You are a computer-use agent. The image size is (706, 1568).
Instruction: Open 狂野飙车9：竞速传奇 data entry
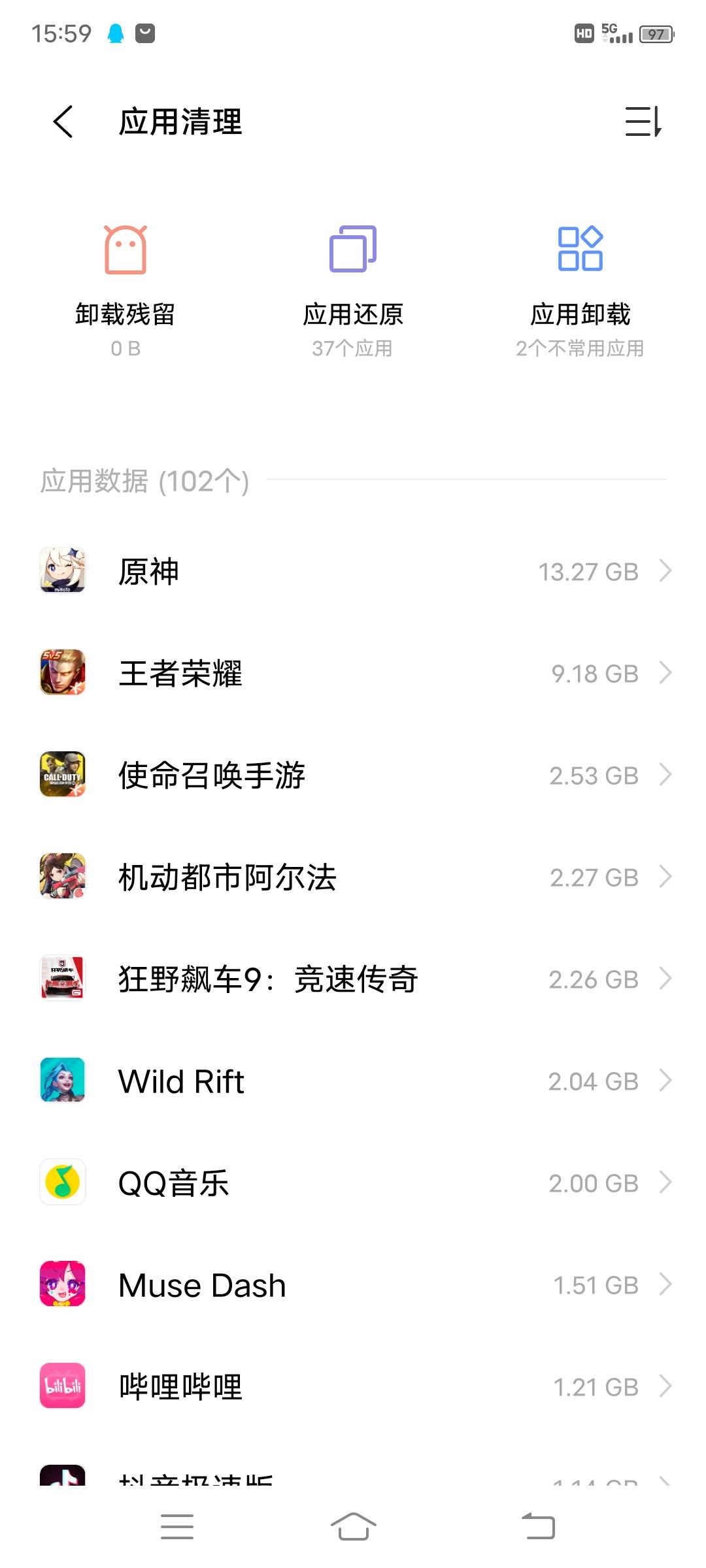click(x=353, y=979)
